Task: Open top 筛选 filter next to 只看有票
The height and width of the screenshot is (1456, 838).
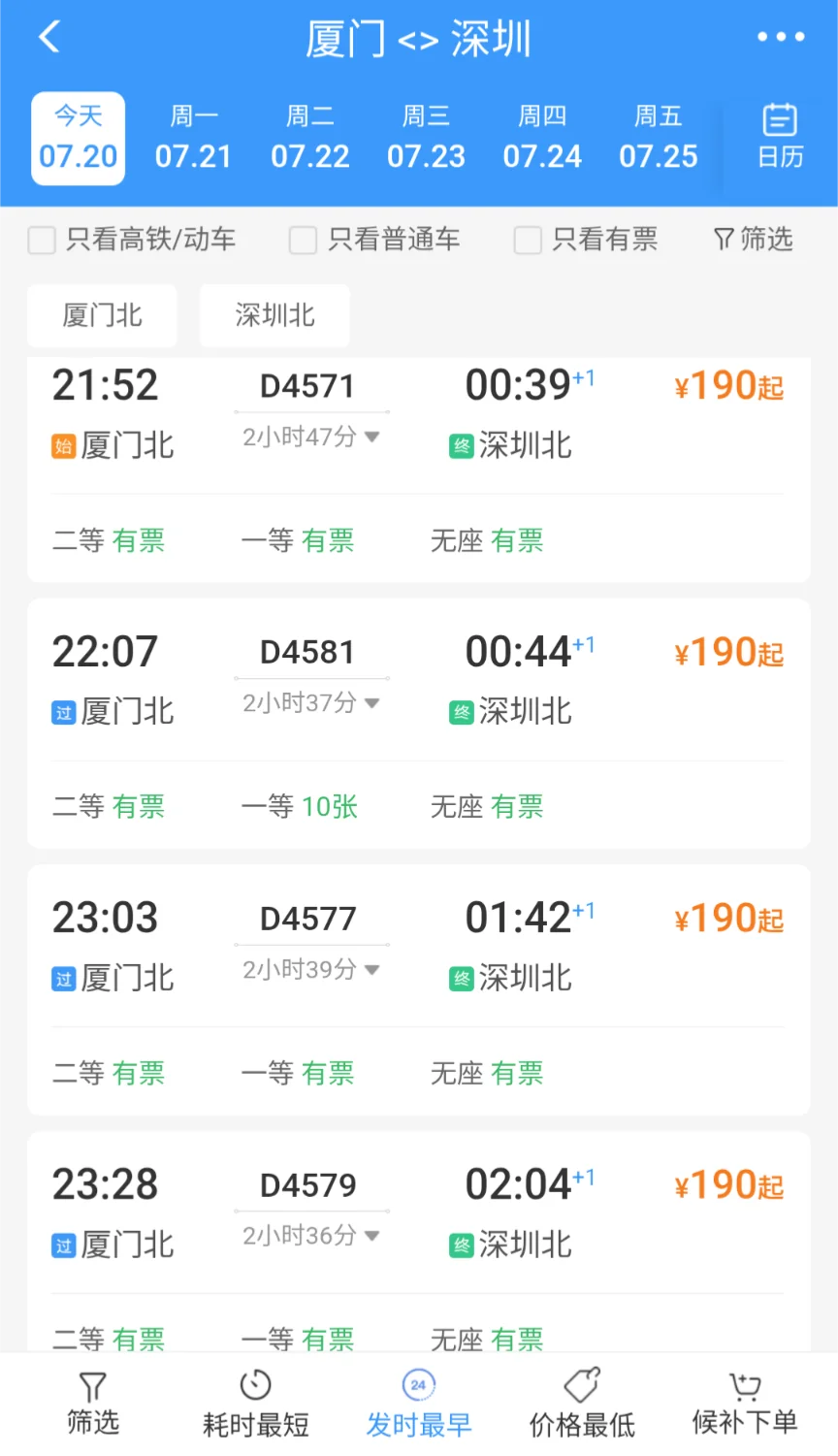Action: pyautogui.click(x=754, y=239)
